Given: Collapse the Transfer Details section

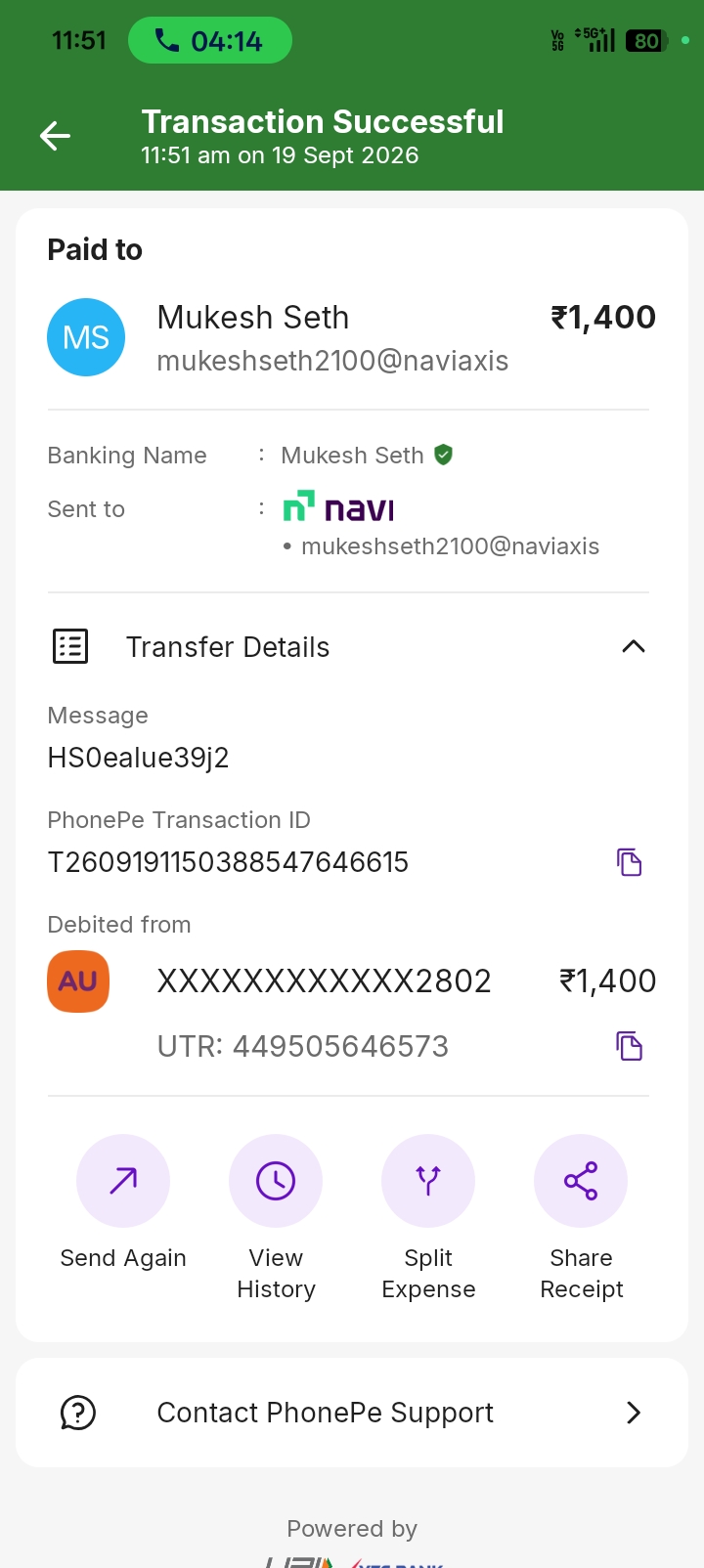Looking at the screenshot, I should 634,646.
